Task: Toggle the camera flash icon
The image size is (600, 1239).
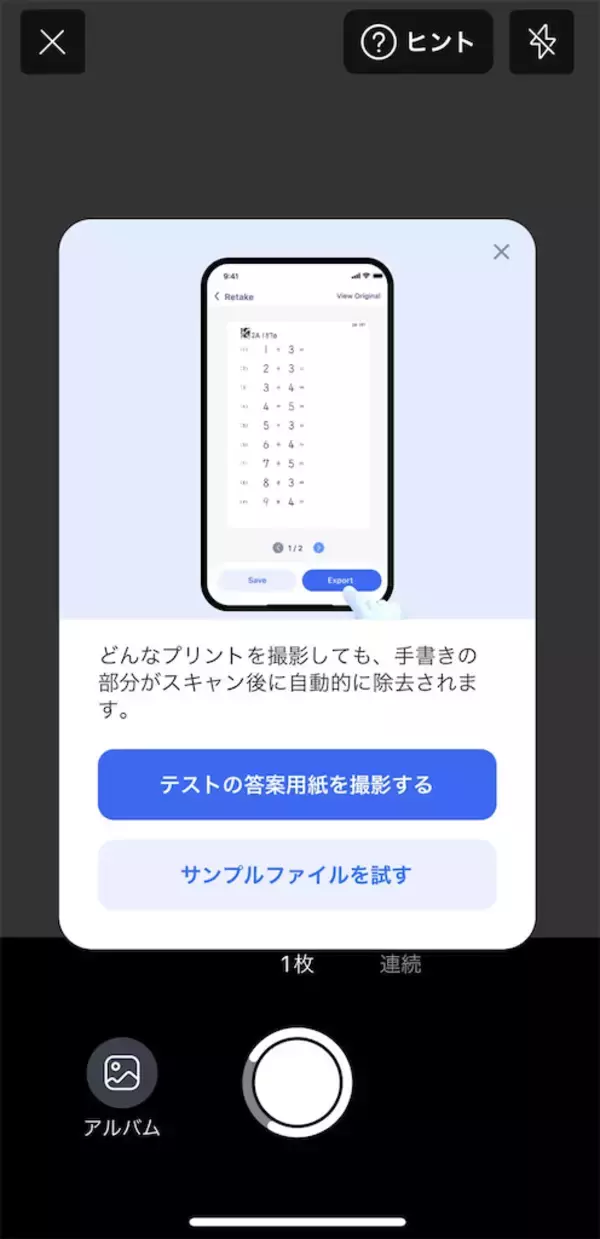Action: [541, 42]
